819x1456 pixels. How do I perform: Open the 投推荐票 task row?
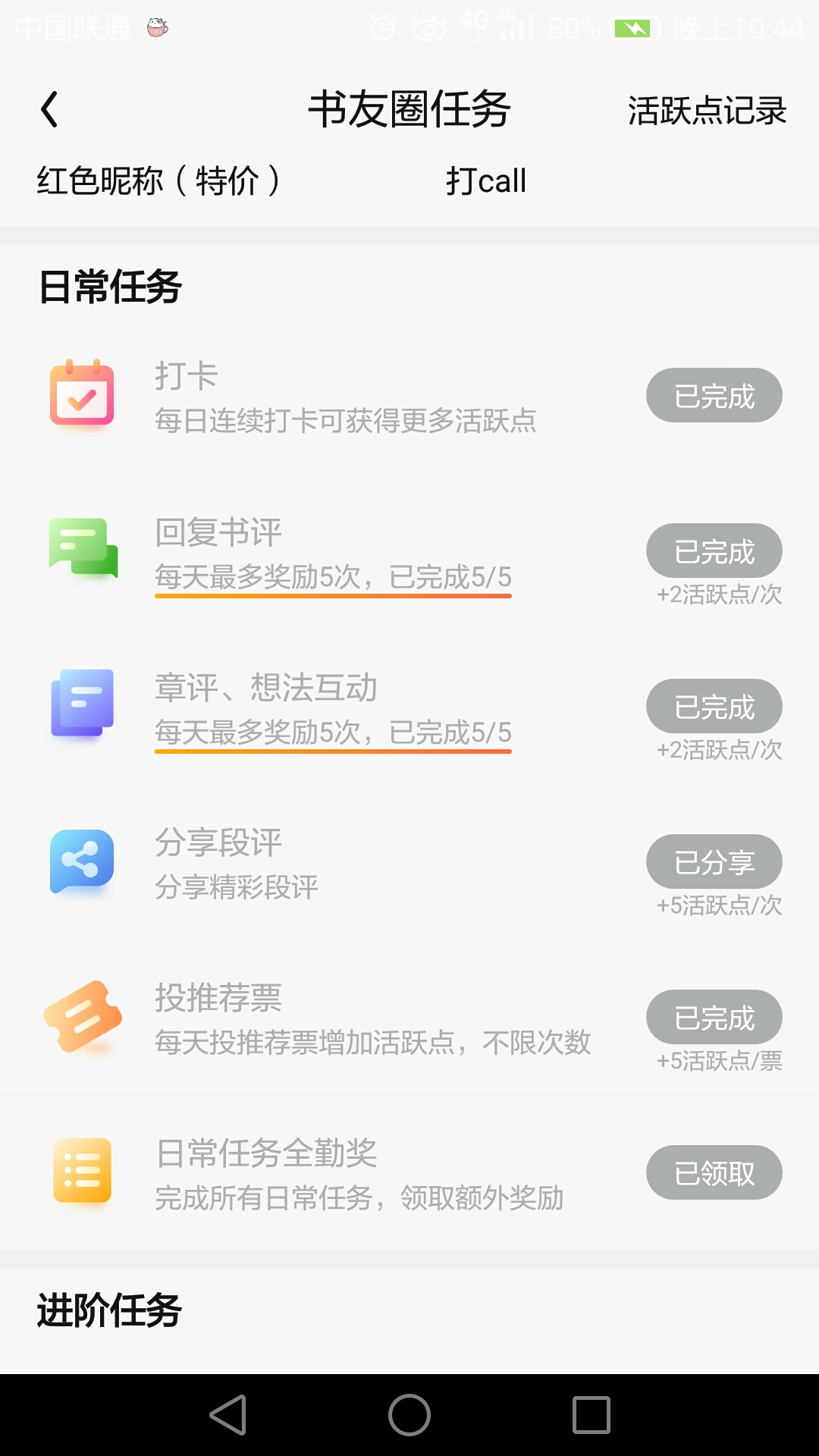409,1018
